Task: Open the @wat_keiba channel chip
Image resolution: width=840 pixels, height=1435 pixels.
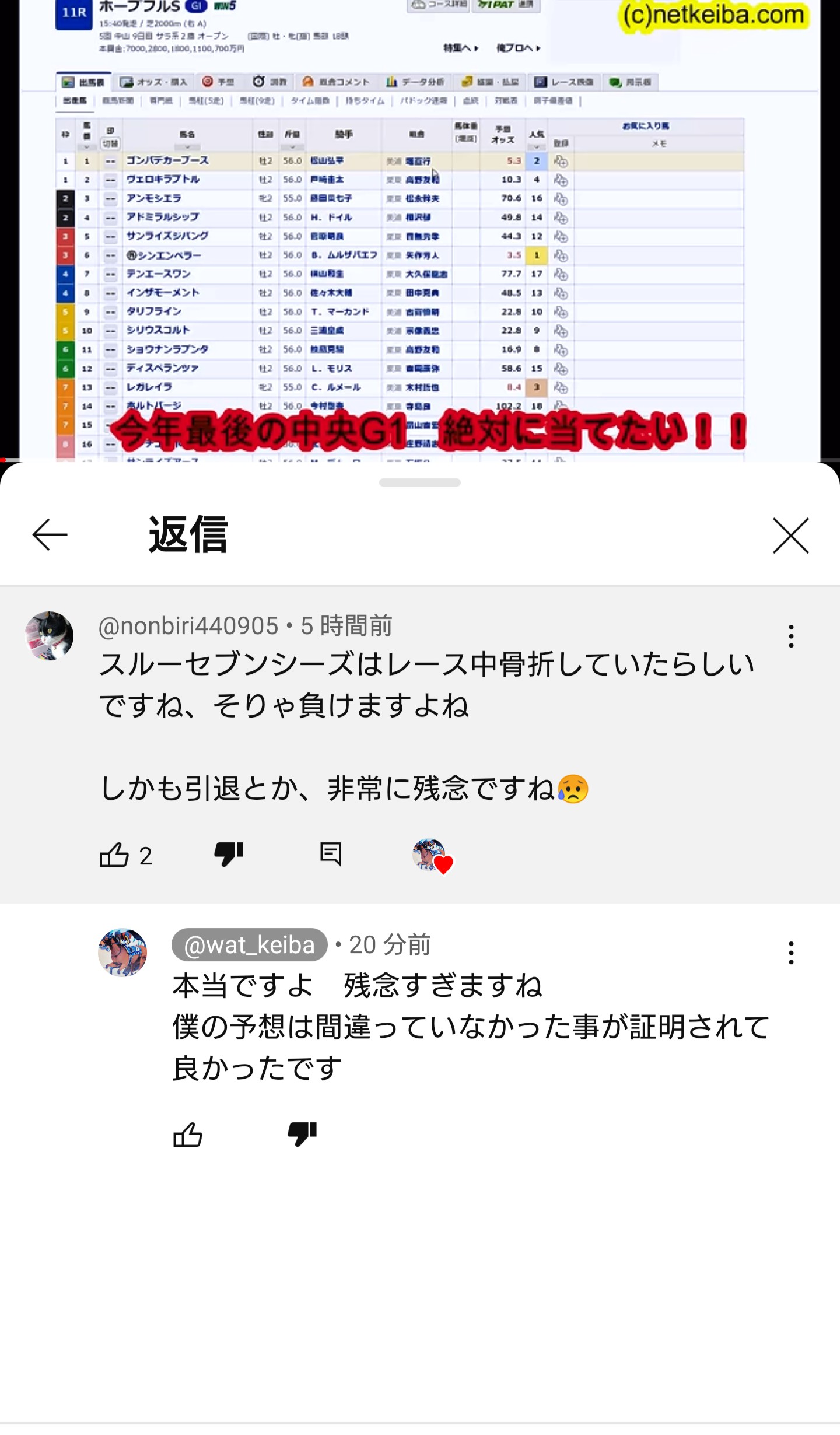Action: 249,944
